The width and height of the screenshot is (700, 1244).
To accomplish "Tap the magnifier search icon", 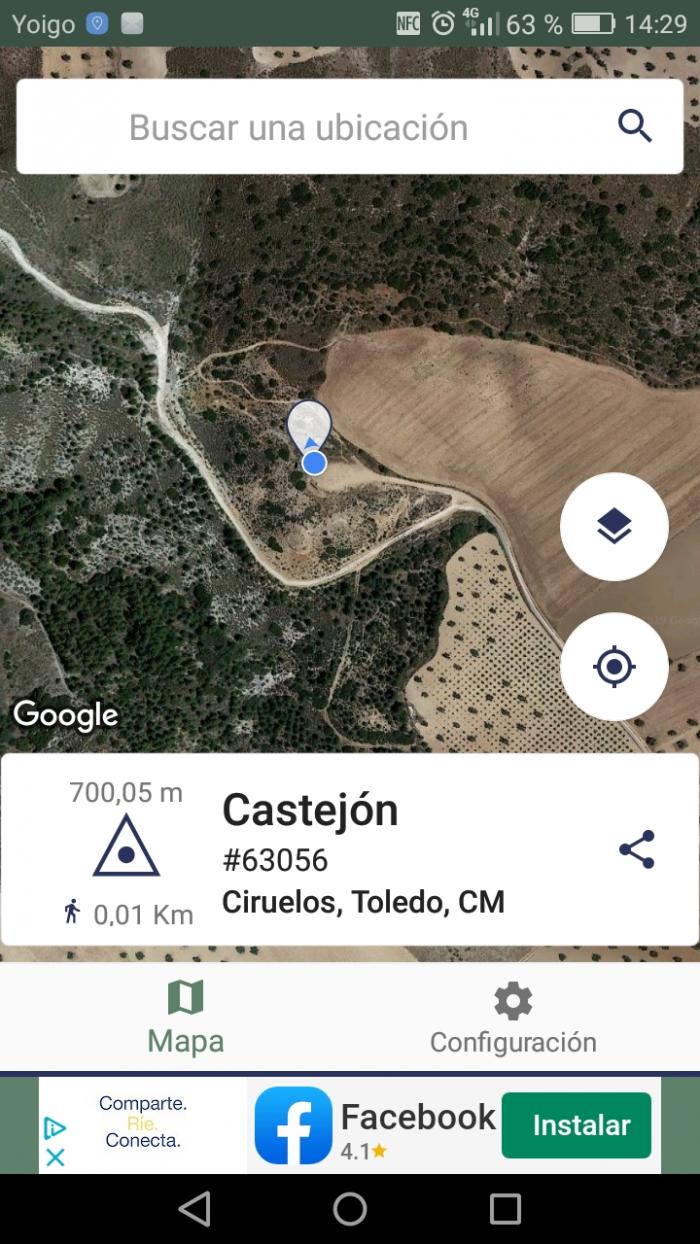I will pyautogui.click(x=635, y=127).
